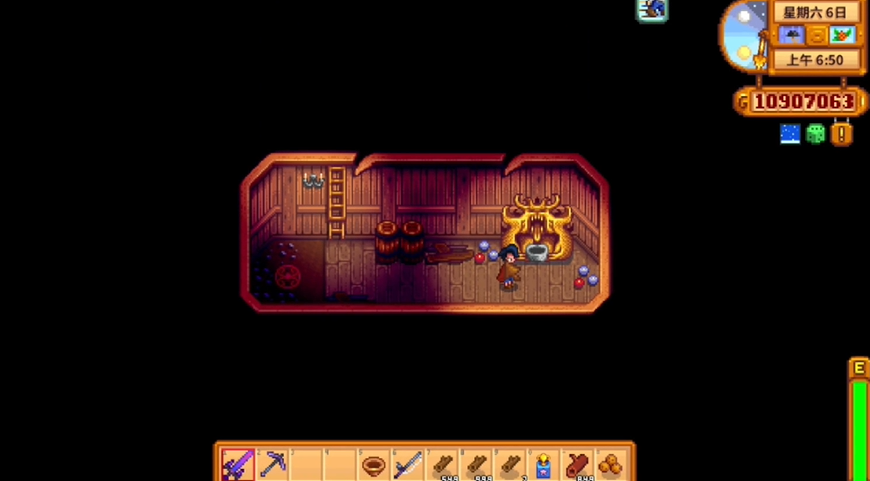This screenshot has width=870, height=481.
Task: Select the red hardwood log slot
Action: click(578, 465)
